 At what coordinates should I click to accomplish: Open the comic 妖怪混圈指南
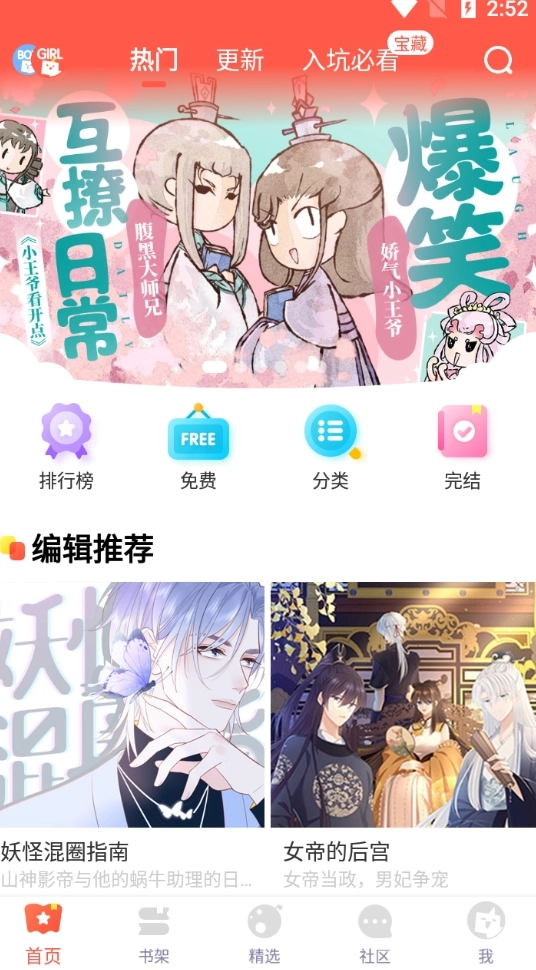[132, 736]
